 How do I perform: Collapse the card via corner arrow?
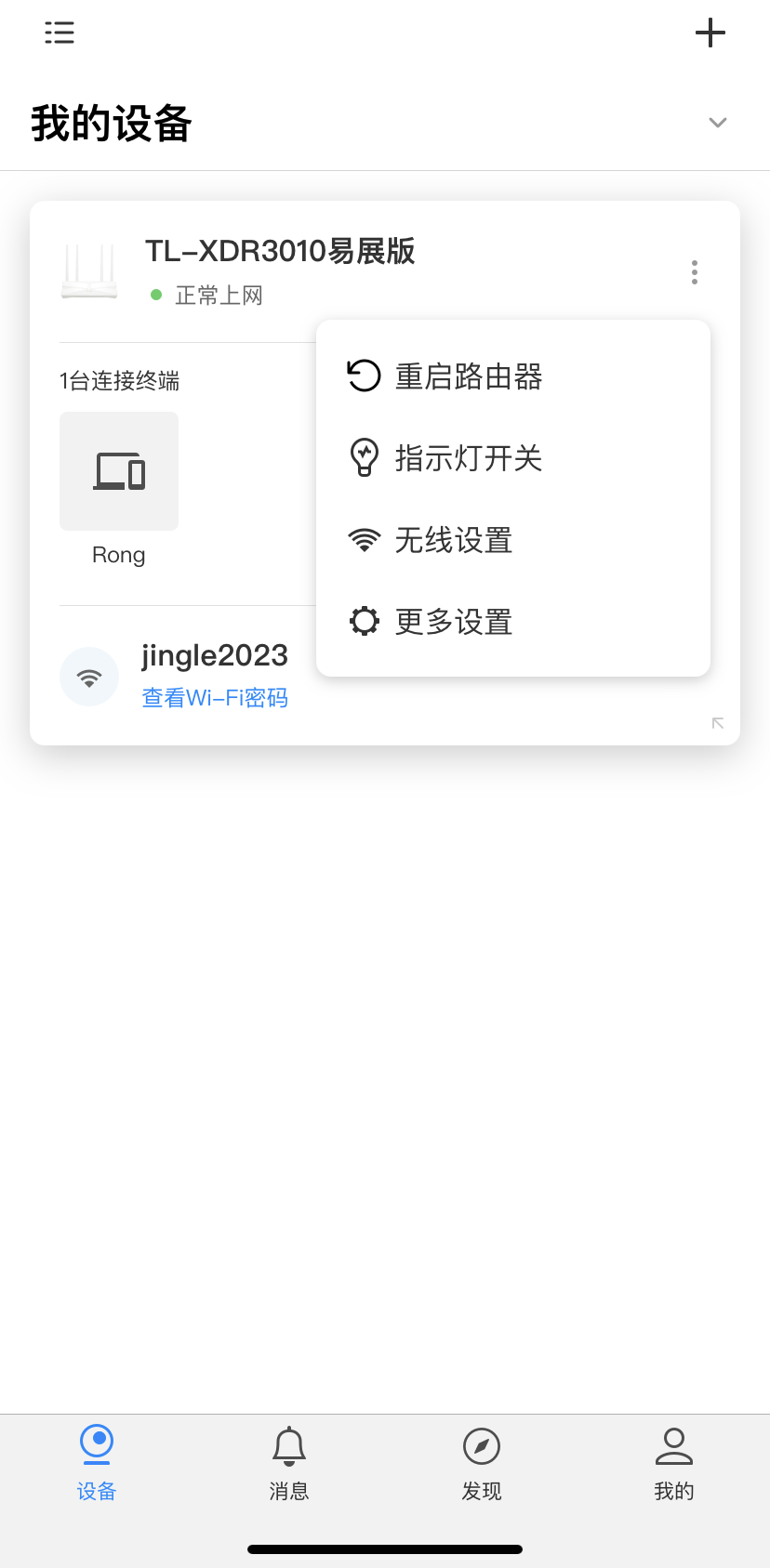point(716,722)
